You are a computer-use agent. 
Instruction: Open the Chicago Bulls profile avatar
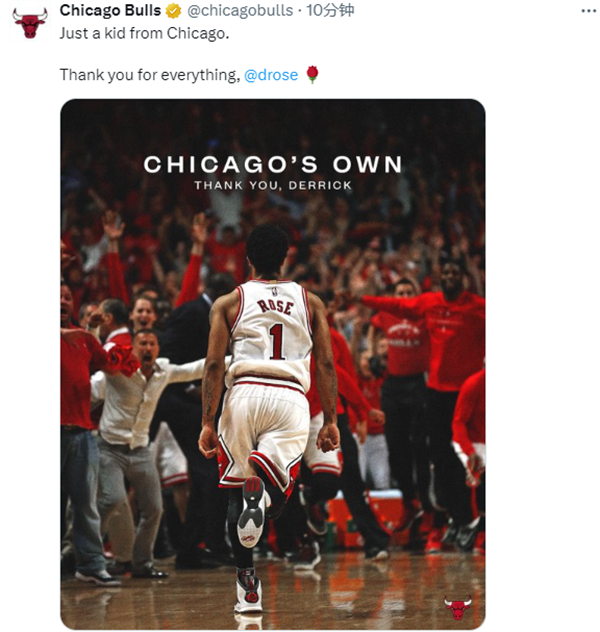(30, 22)
